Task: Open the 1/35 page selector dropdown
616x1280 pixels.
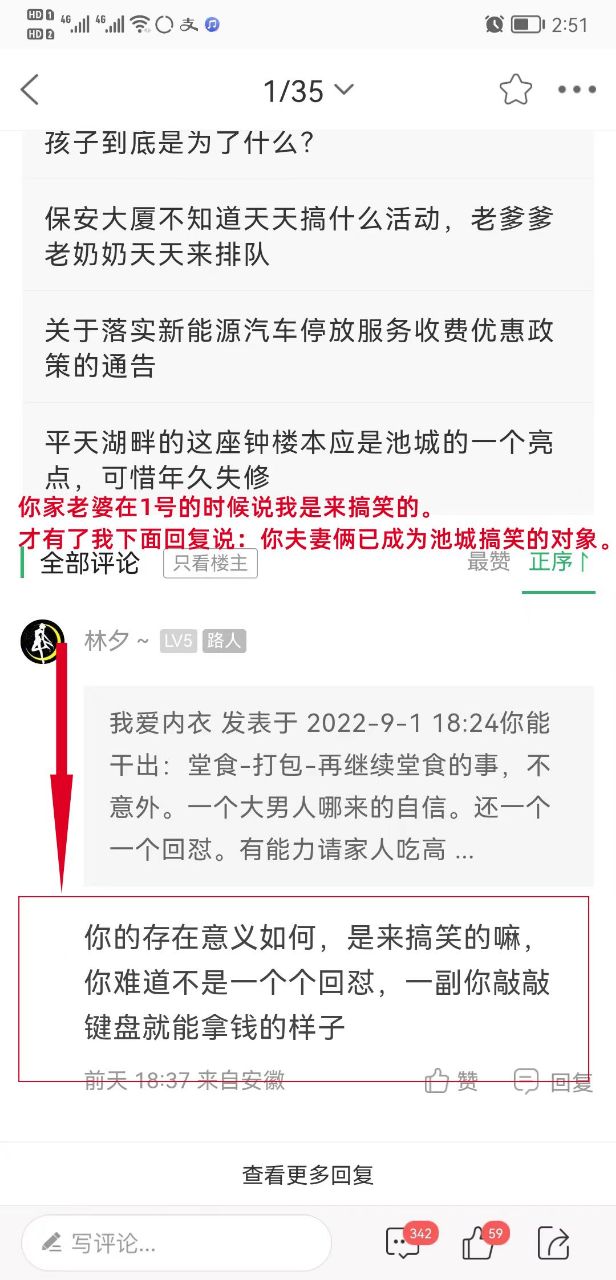Action: click(x=307, y=91)
